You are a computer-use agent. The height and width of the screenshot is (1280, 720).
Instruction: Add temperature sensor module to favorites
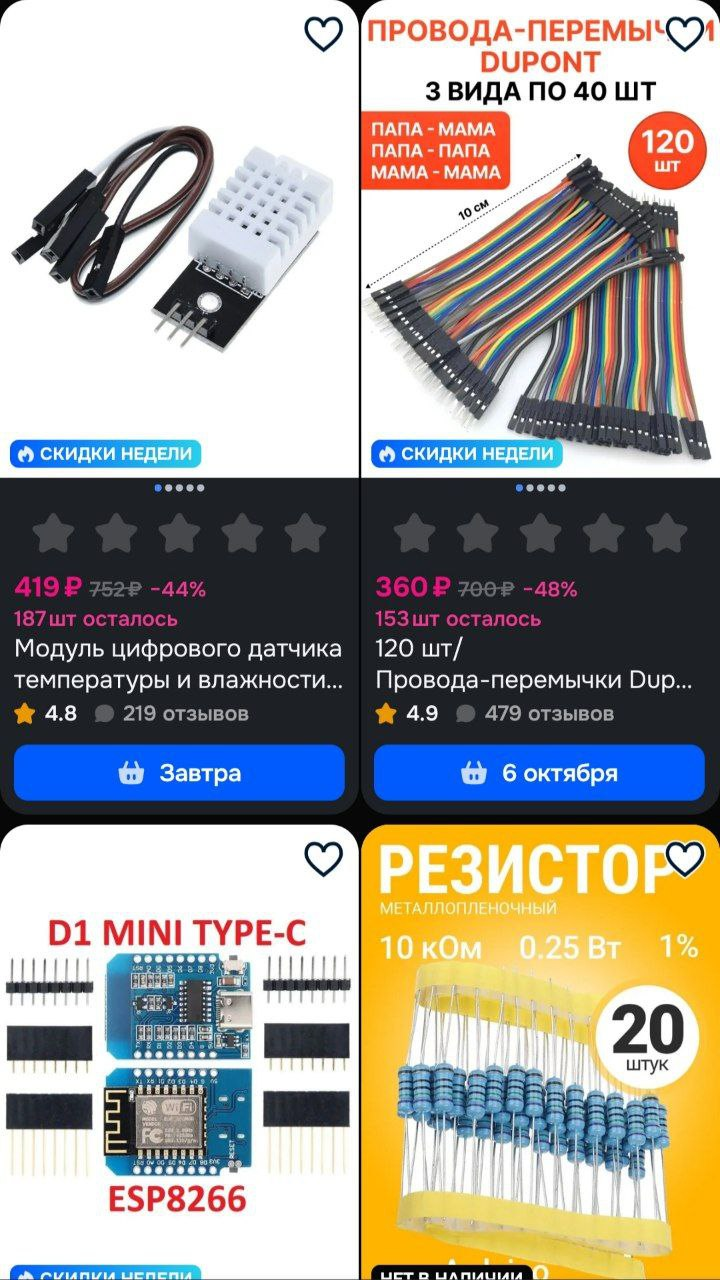[x=323, y=35]
